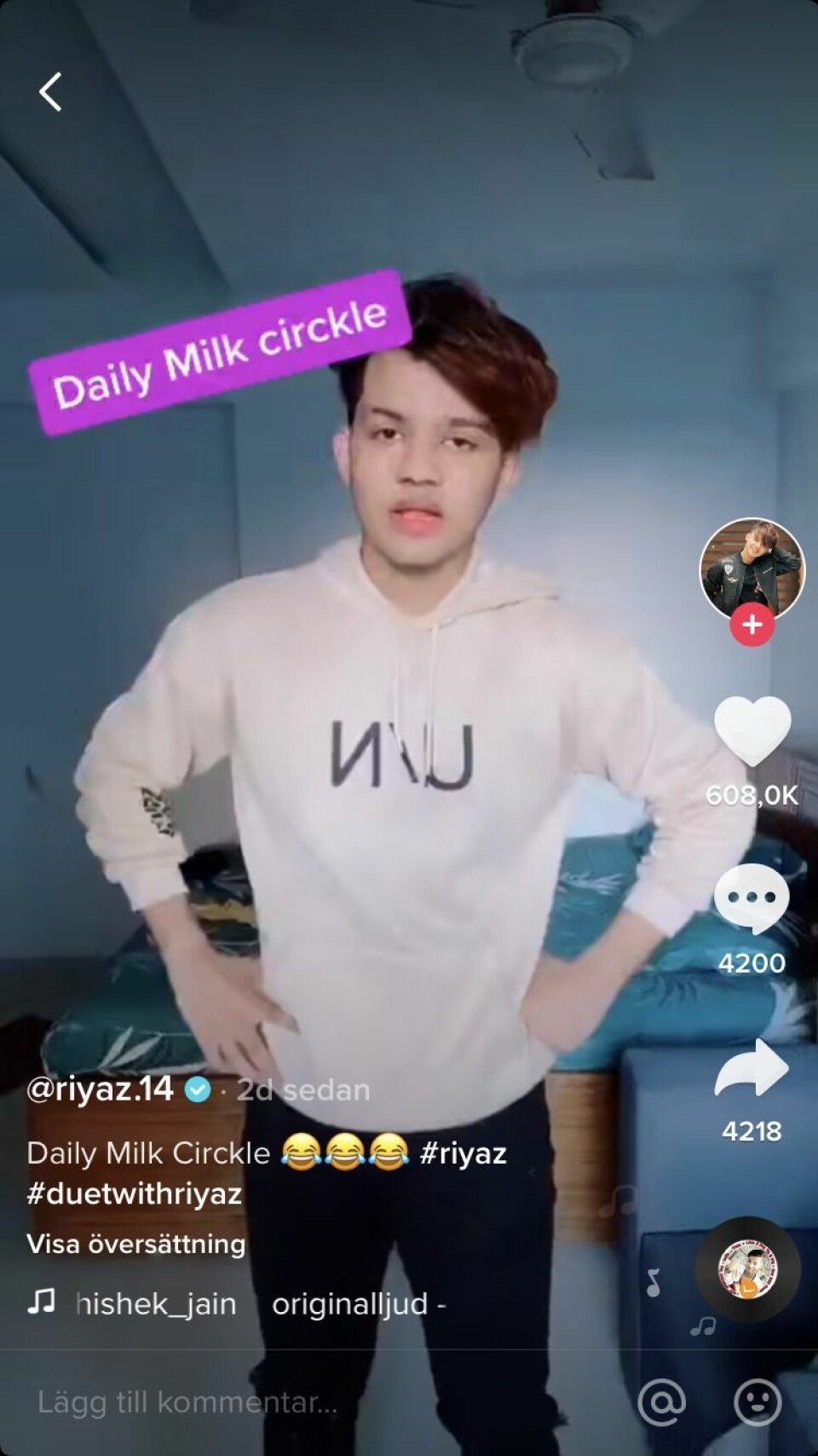Viewport: 818px width, 1456px height.
Task: Open the emoji picker smiley icon
Action: coord(758,1401)
